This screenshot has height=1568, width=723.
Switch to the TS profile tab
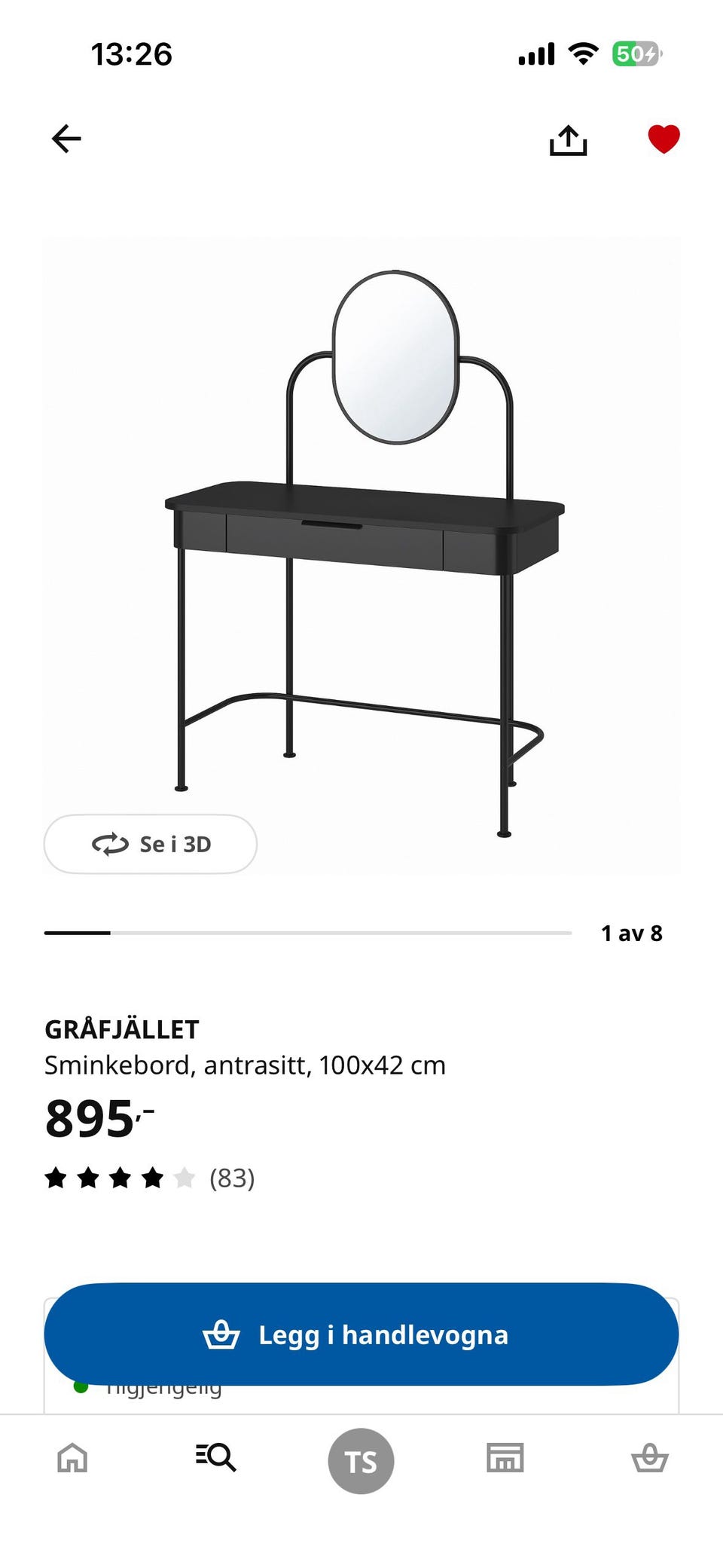(x=361, y=1459)
